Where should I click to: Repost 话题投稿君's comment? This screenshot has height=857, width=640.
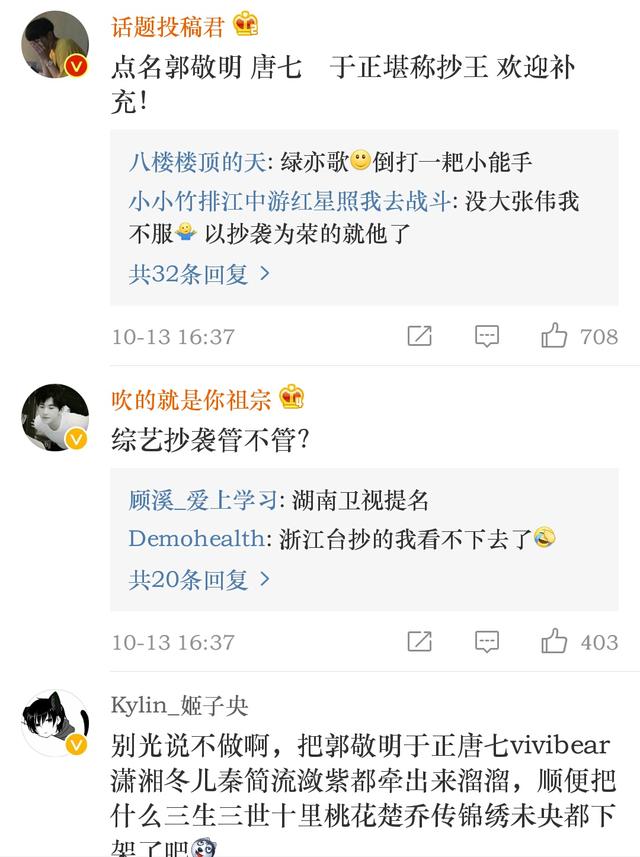click(x=420, y=336)
